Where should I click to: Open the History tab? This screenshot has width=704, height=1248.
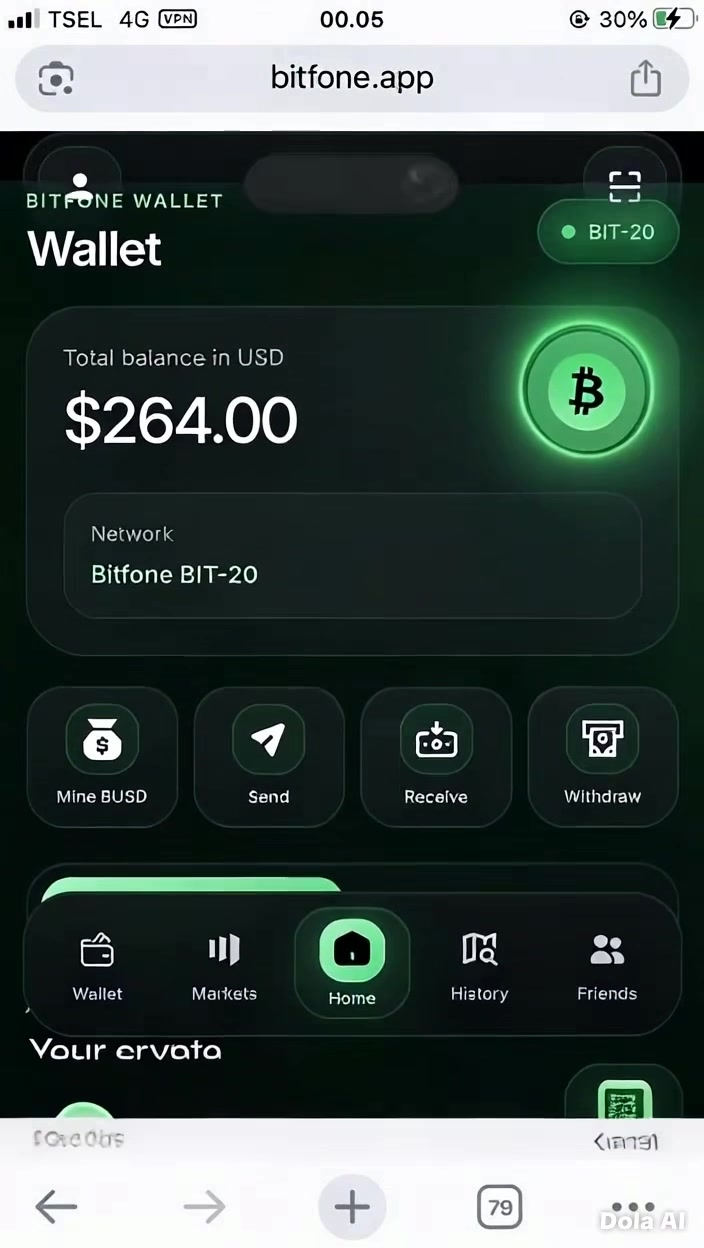(479, 966)
